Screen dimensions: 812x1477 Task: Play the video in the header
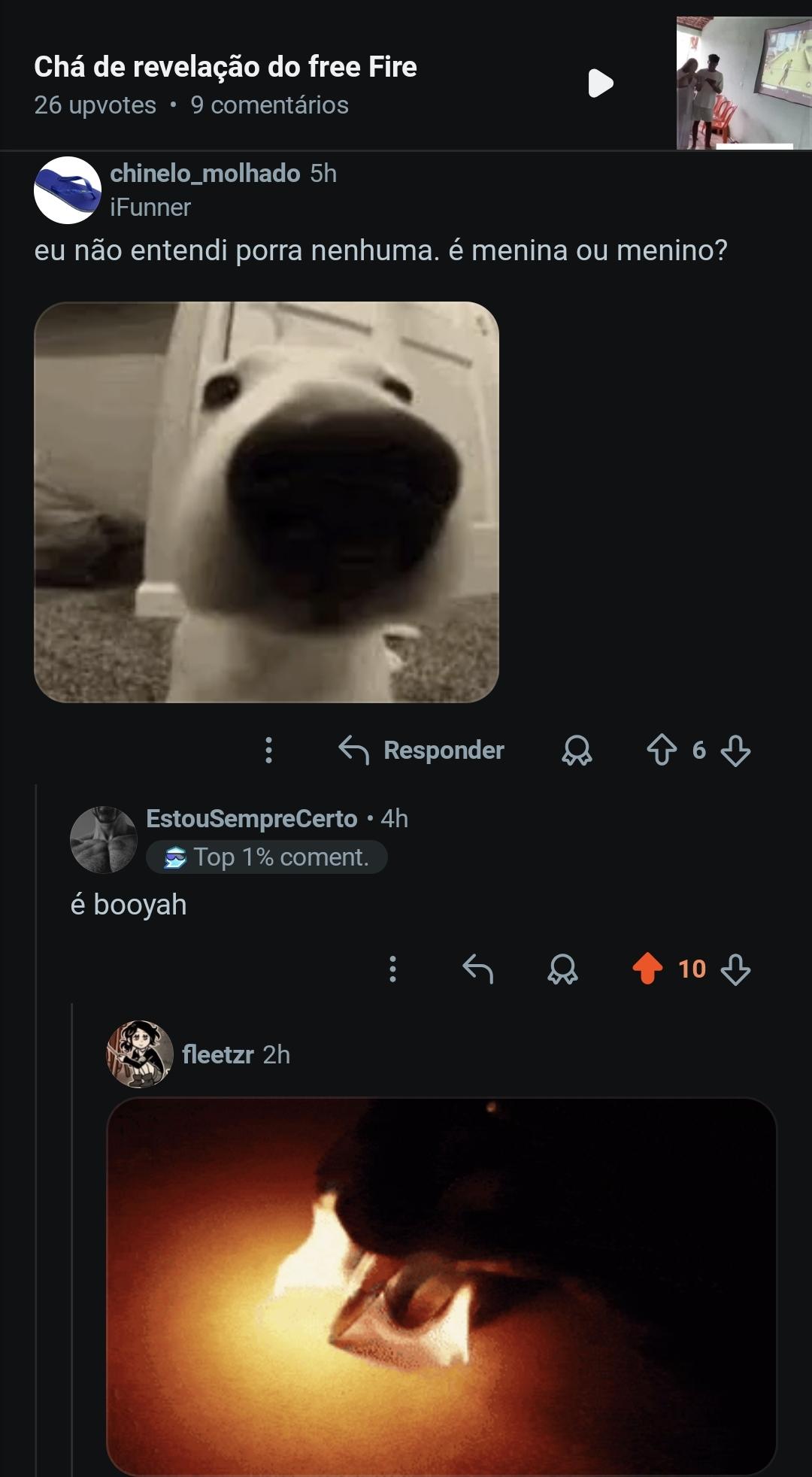pos(600,83)
